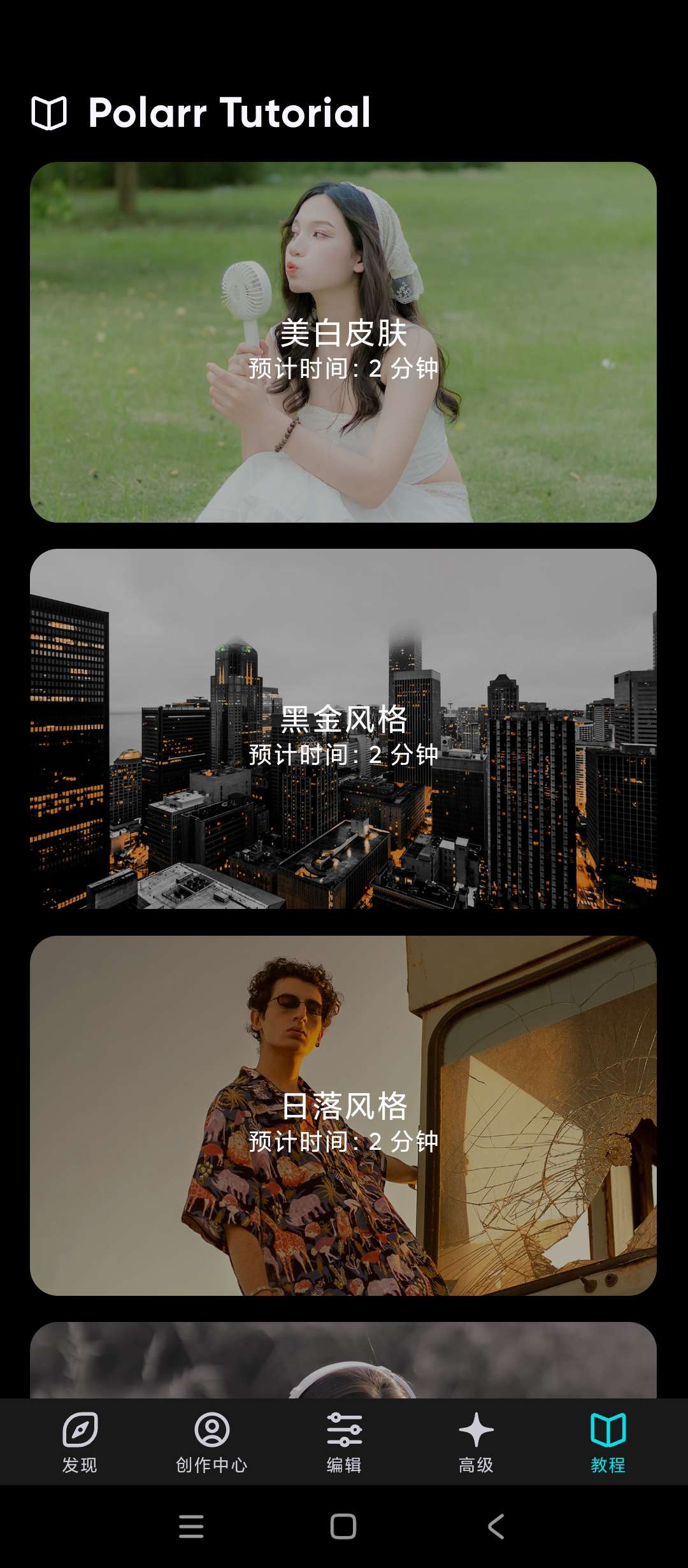Screen dimensions: 688x1568
Task: Switch to the 编辑 tab
Action: point(344,1443)
